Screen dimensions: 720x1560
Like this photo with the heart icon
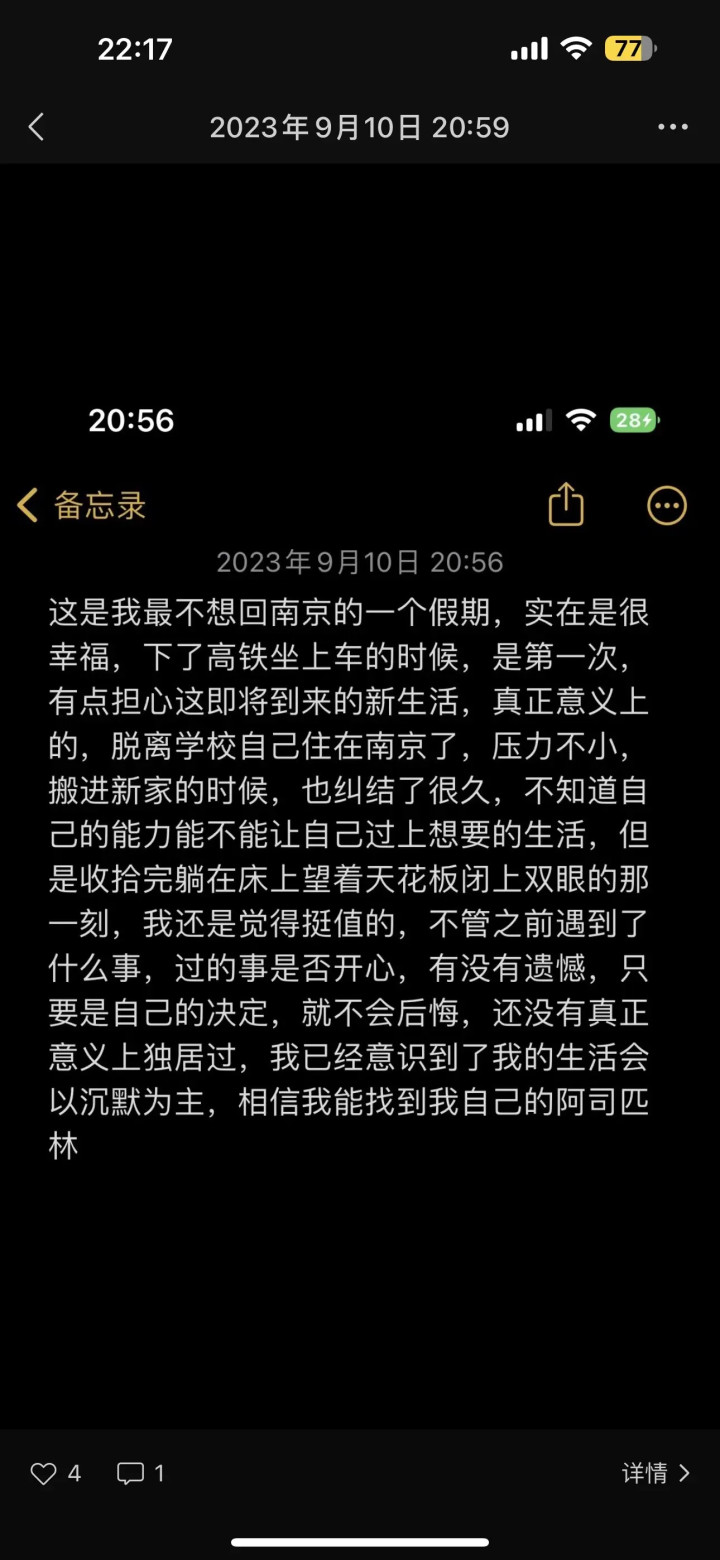(x=44, y=1473)
